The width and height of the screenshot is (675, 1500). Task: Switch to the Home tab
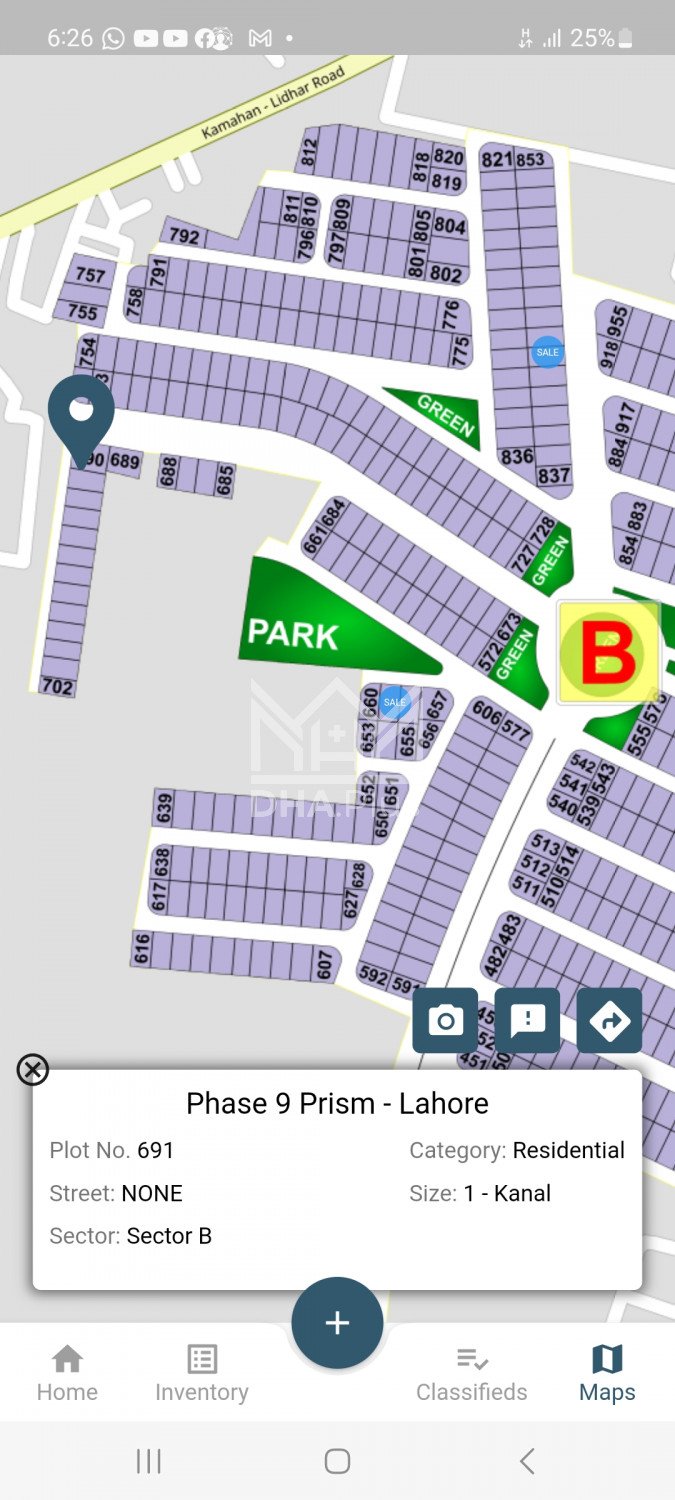[x=67, y=1374]
